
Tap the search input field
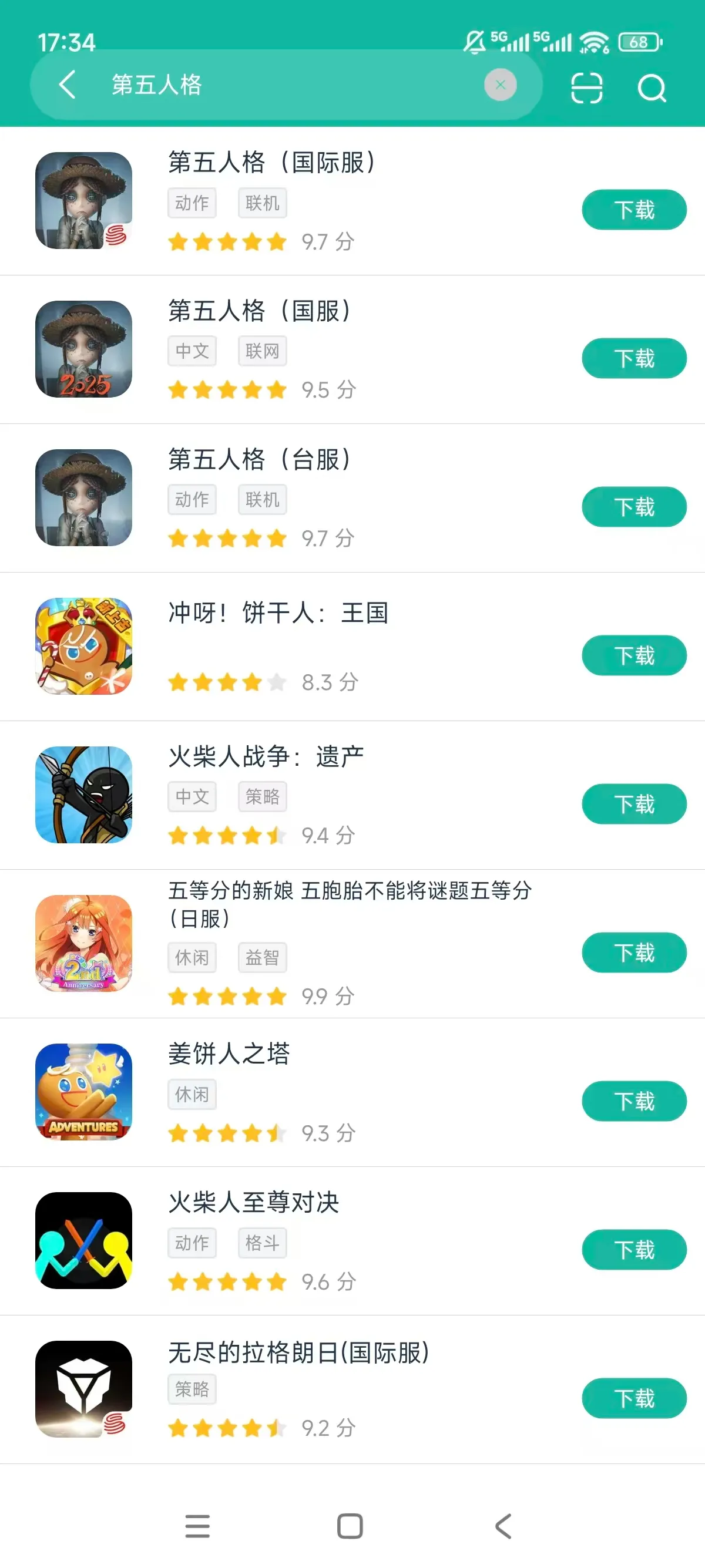click(x=274, y=85)
